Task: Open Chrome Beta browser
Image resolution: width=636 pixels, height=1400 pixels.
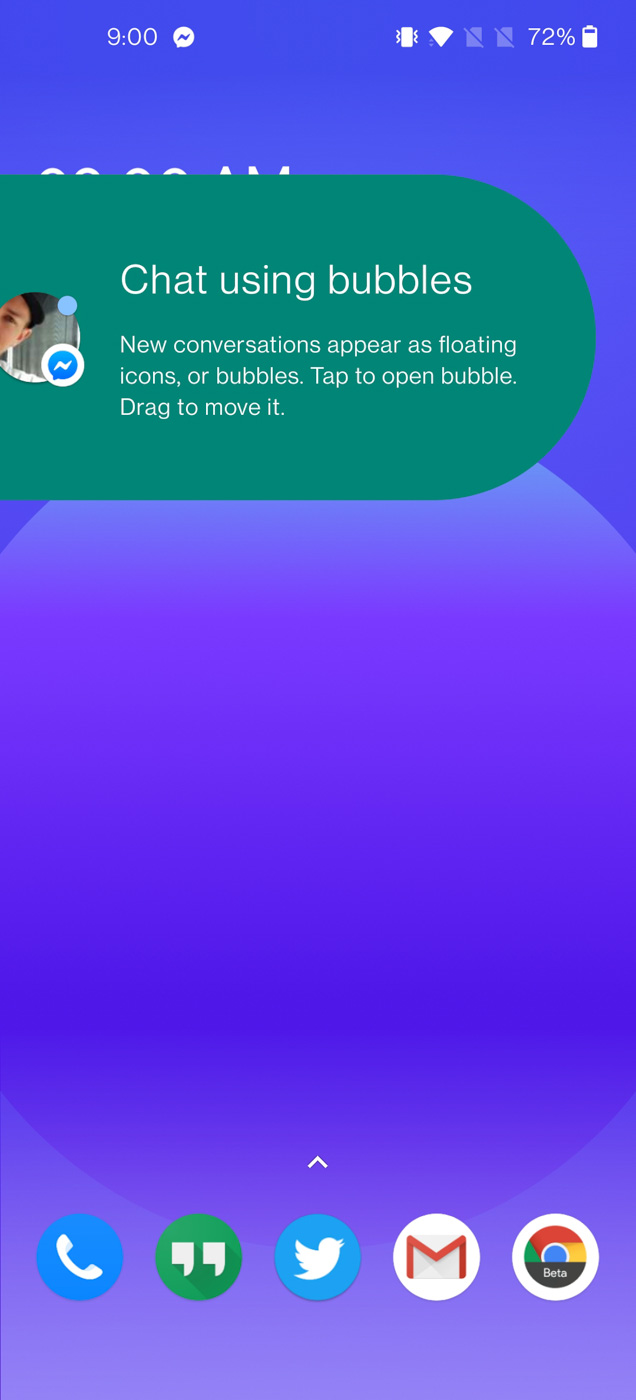Action: (x=555, y=1257)
